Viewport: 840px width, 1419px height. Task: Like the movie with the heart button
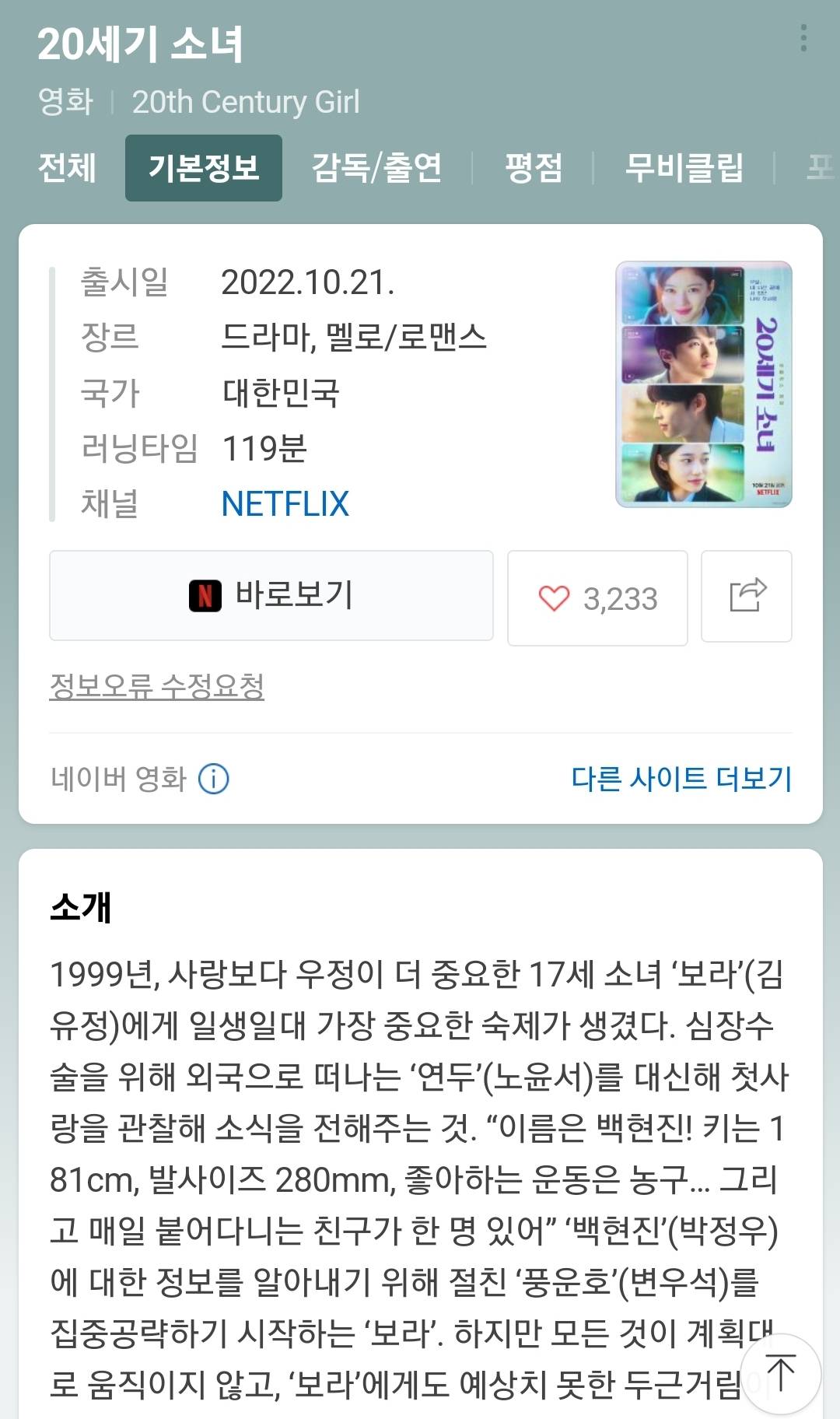point(597,598)
